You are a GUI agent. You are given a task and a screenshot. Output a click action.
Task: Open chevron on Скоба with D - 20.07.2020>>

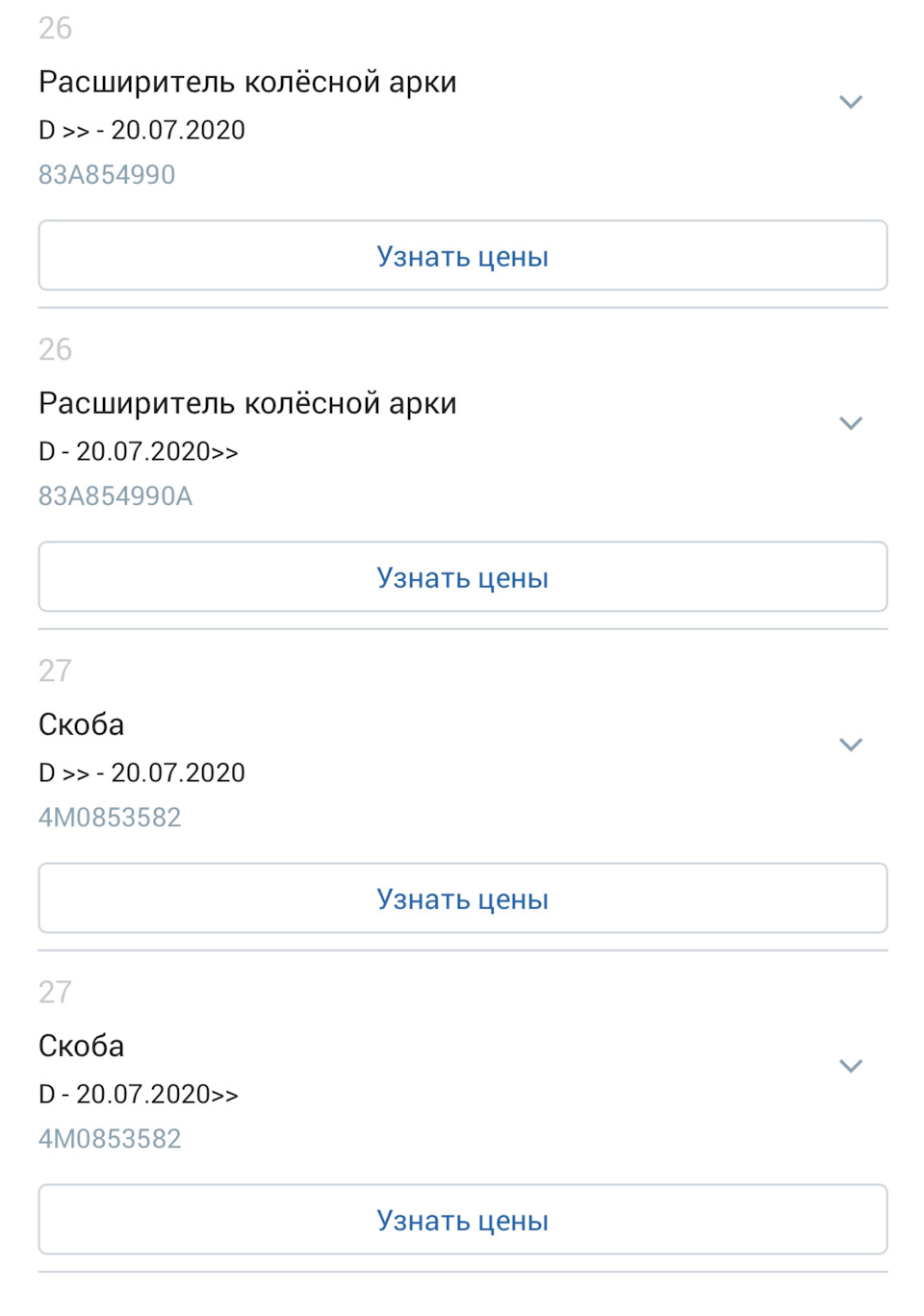point(851,1065)
